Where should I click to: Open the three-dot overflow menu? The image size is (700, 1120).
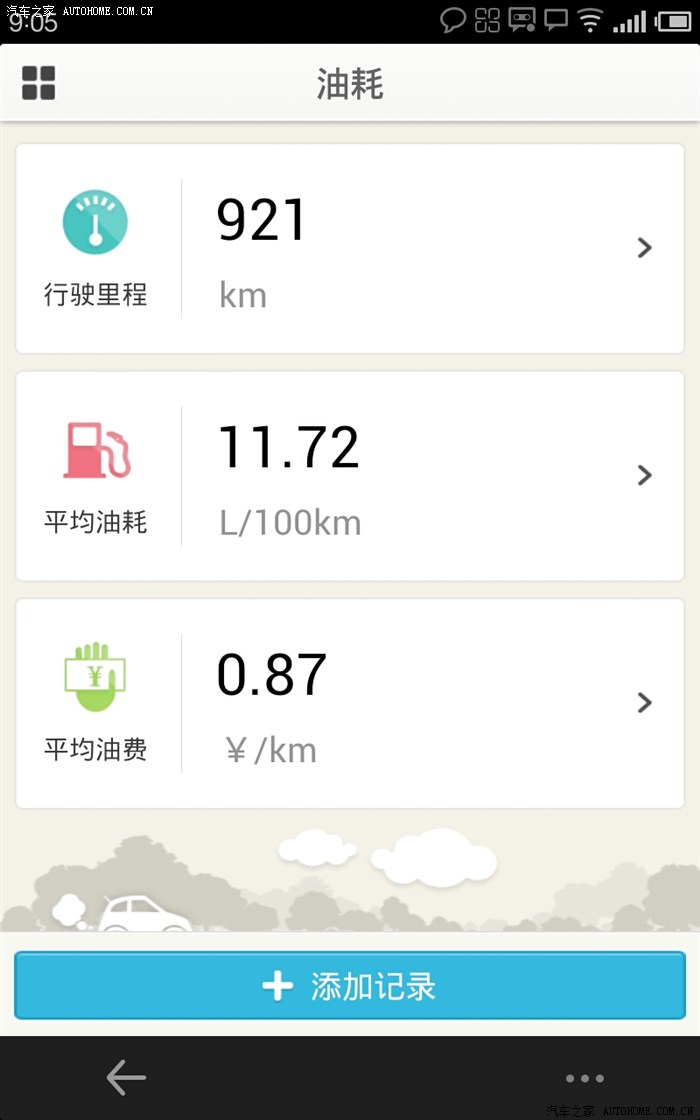click(x=584, y=1078)
